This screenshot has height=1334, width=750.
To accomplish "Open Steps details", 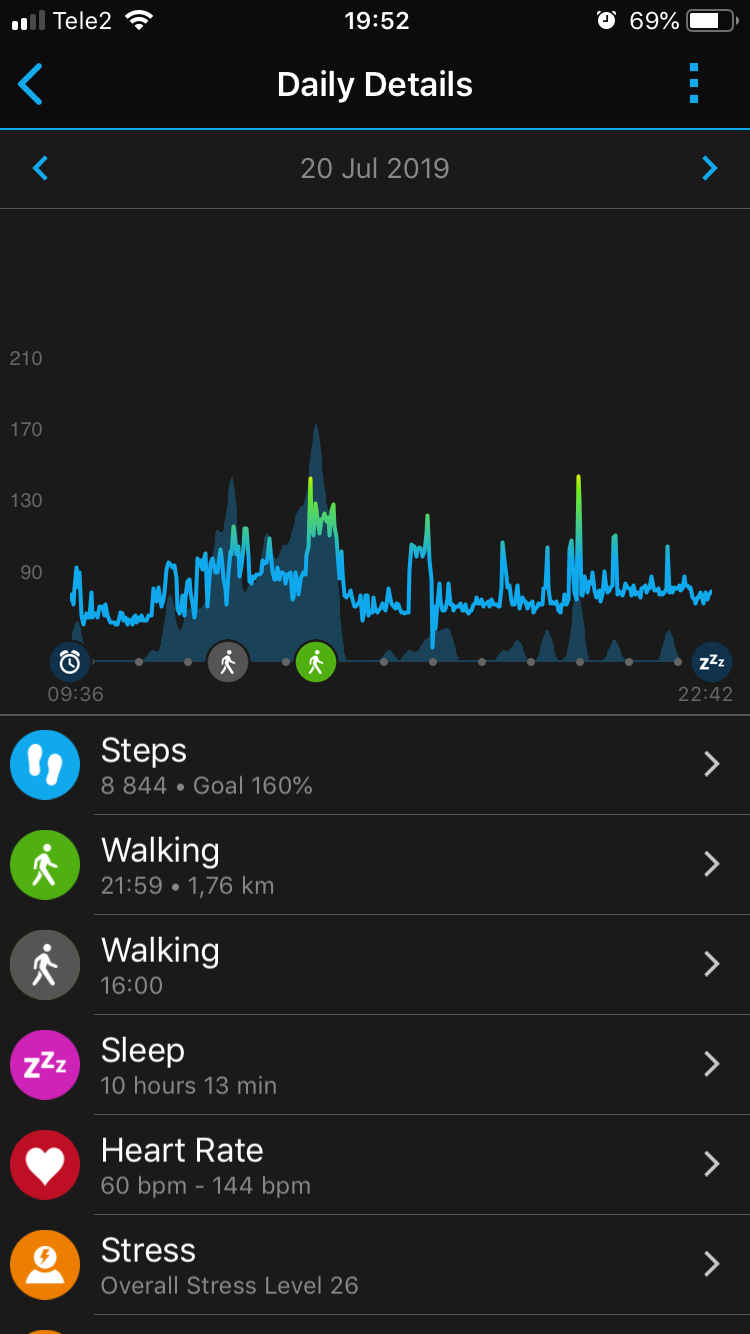I will tap(375, 765).
